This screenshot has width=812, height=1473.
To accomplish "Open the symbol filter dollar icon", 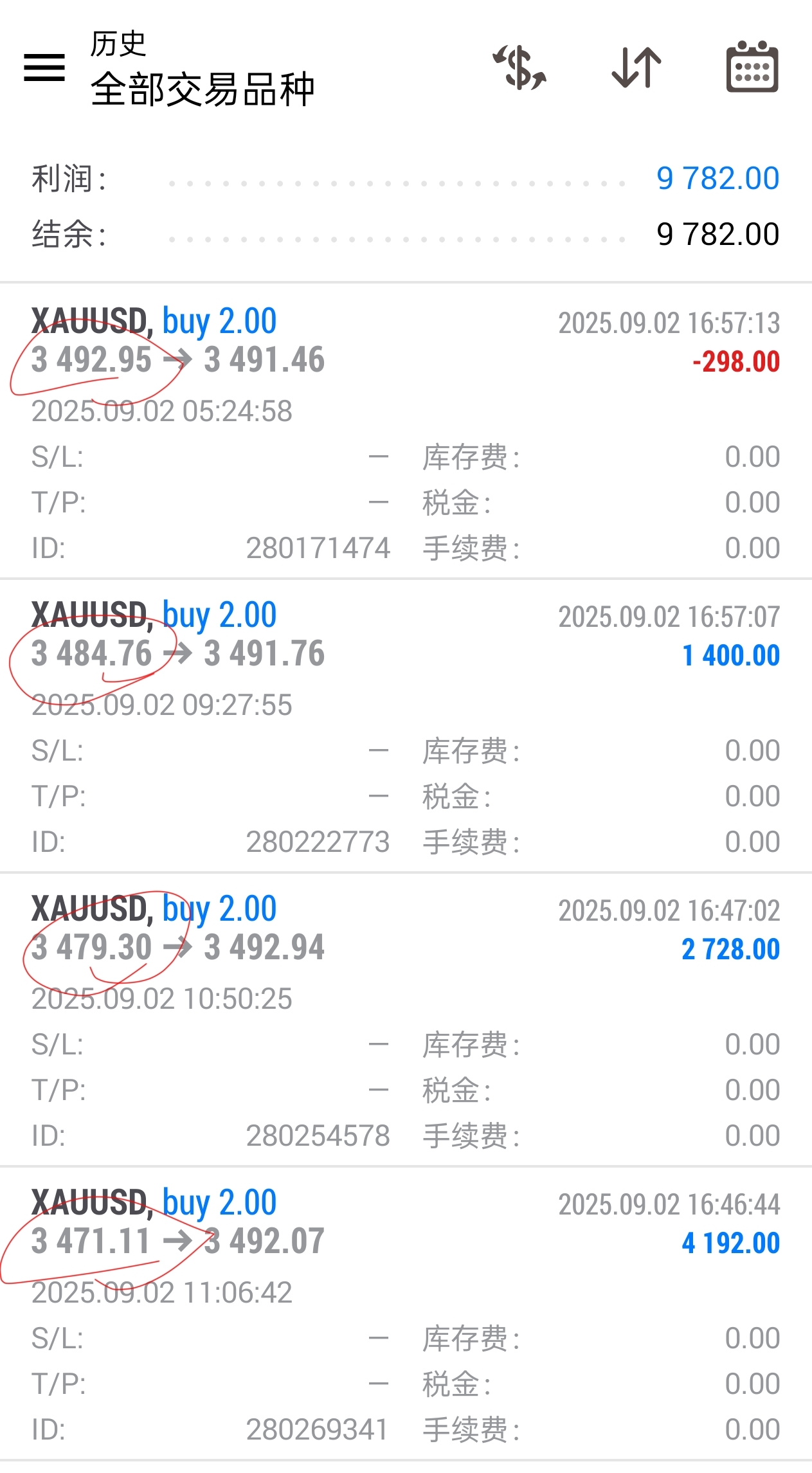I will point(519,68).
